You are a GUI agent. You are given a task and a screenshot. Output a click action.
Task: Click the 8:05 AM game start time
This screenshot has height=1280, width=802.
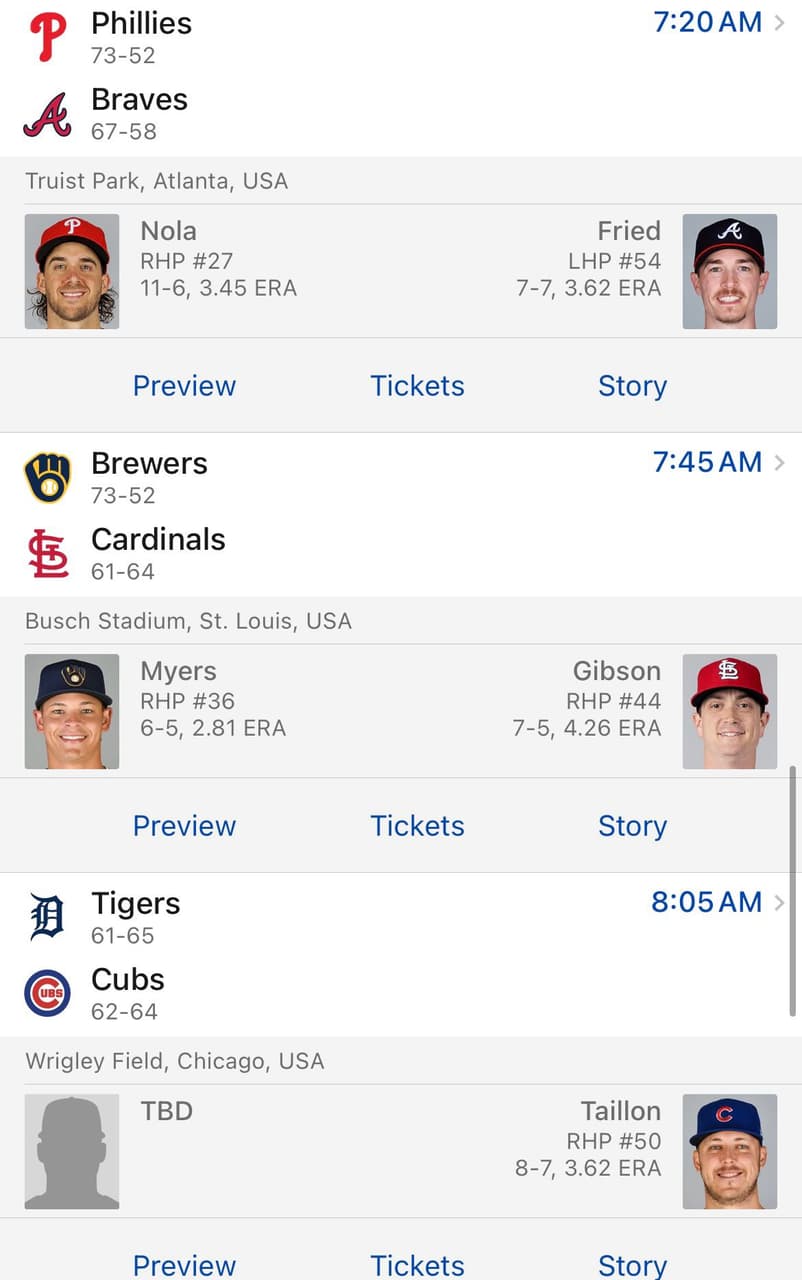(707, 902)
